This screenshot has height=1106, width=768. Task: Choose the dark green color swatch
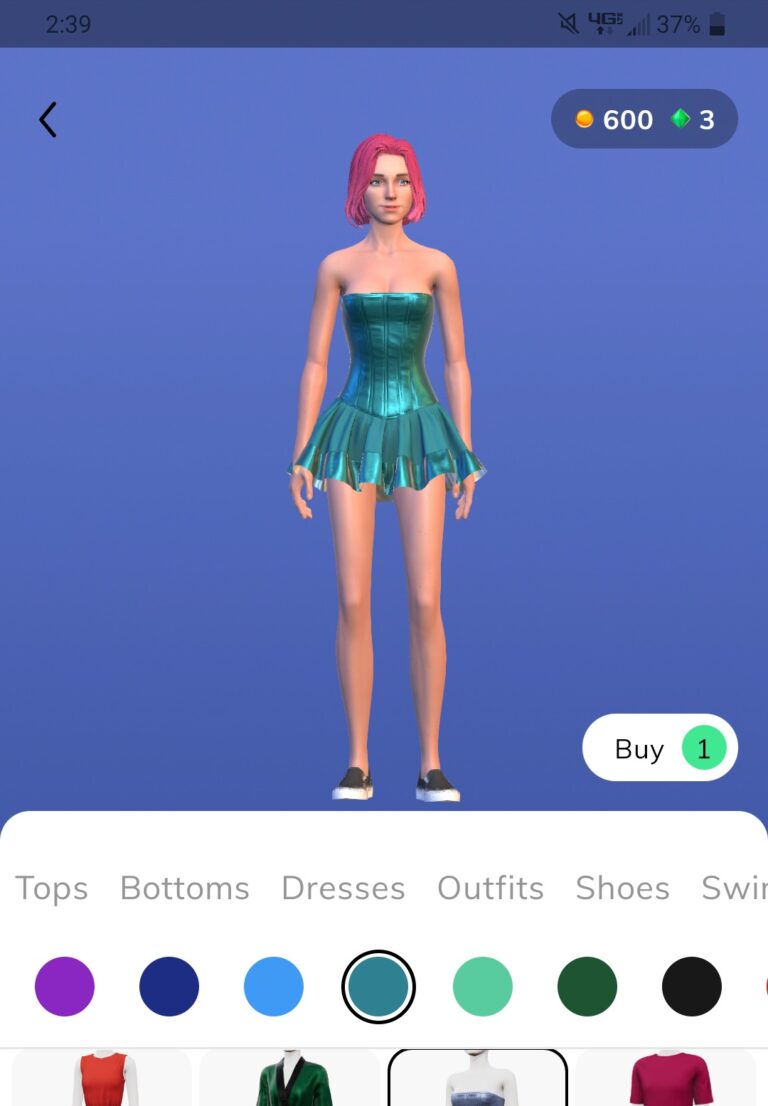pos(587,986)
